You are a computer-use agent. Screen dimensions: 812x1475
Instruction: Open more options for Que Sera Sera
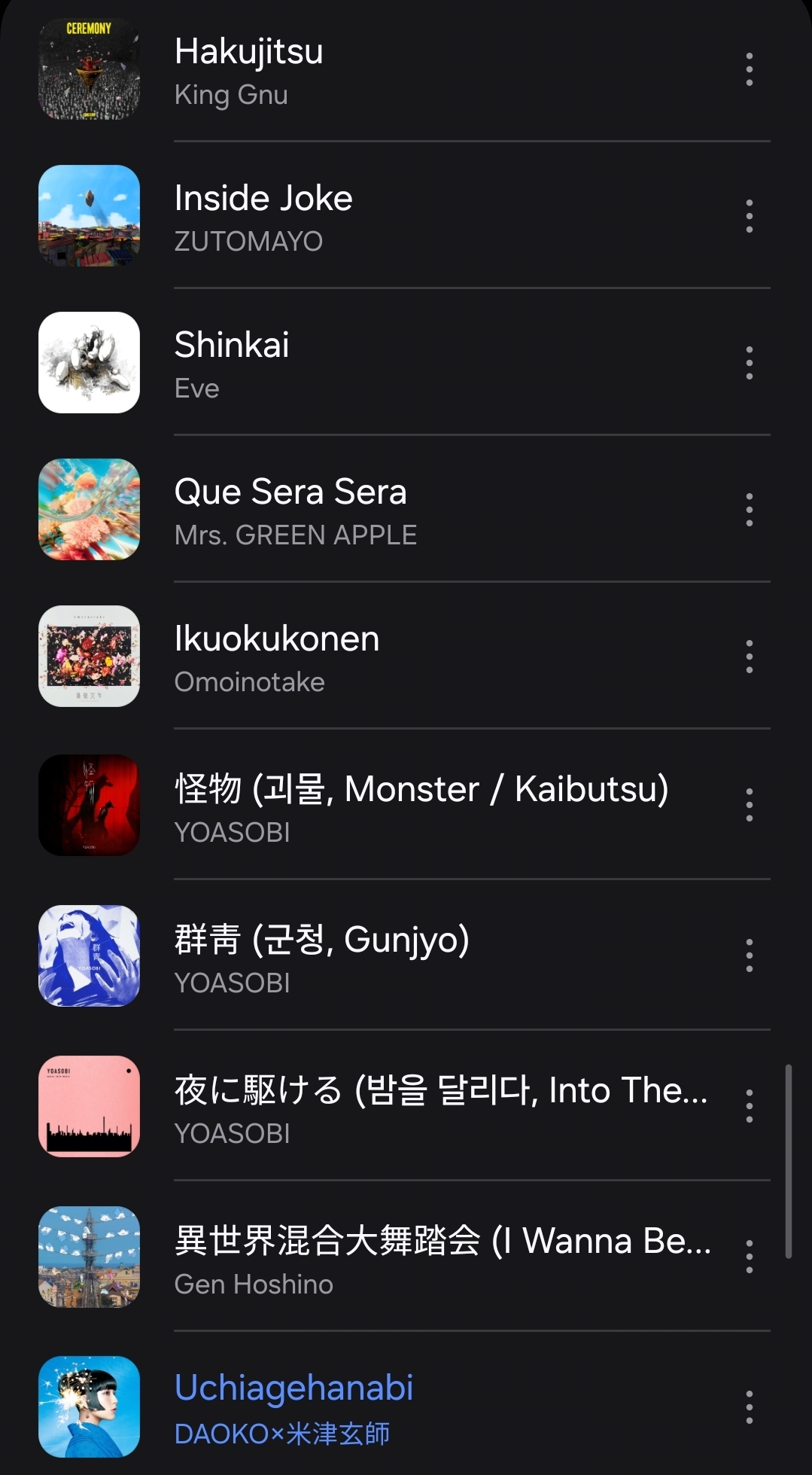click(x=749, y=510)
